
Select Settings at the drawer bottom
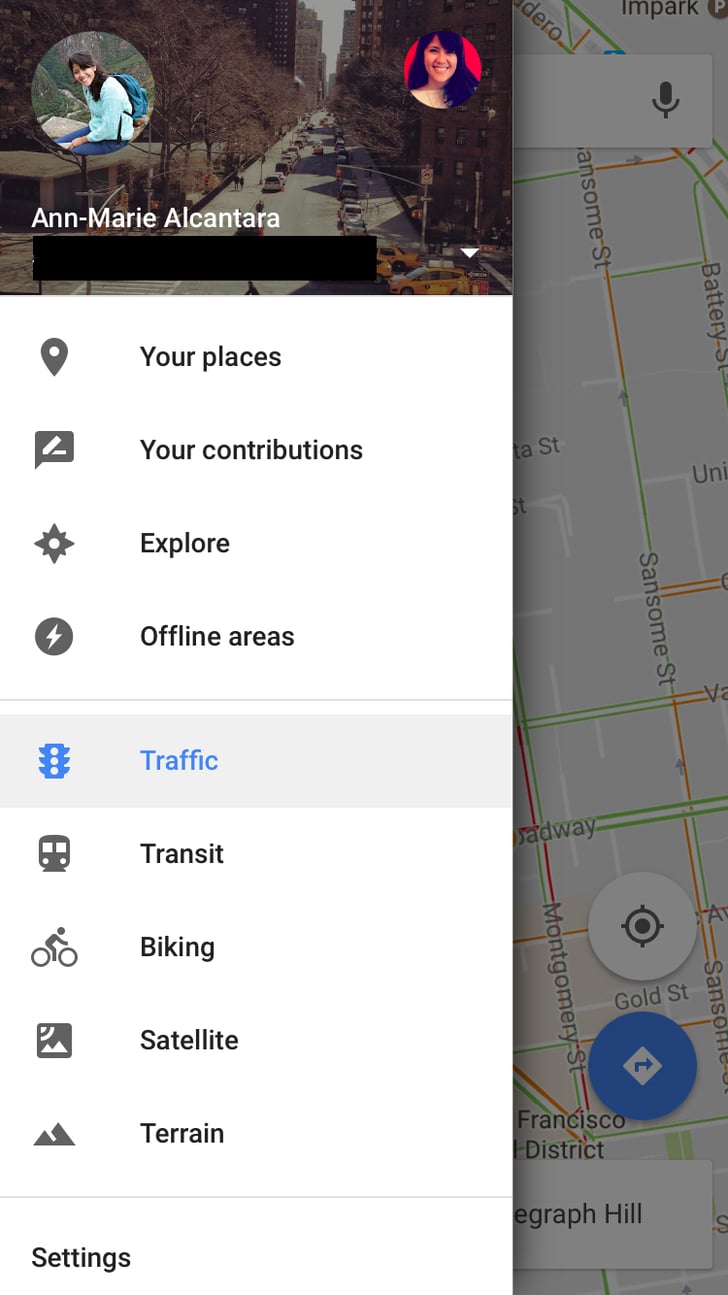click(x=80, y=1257)
